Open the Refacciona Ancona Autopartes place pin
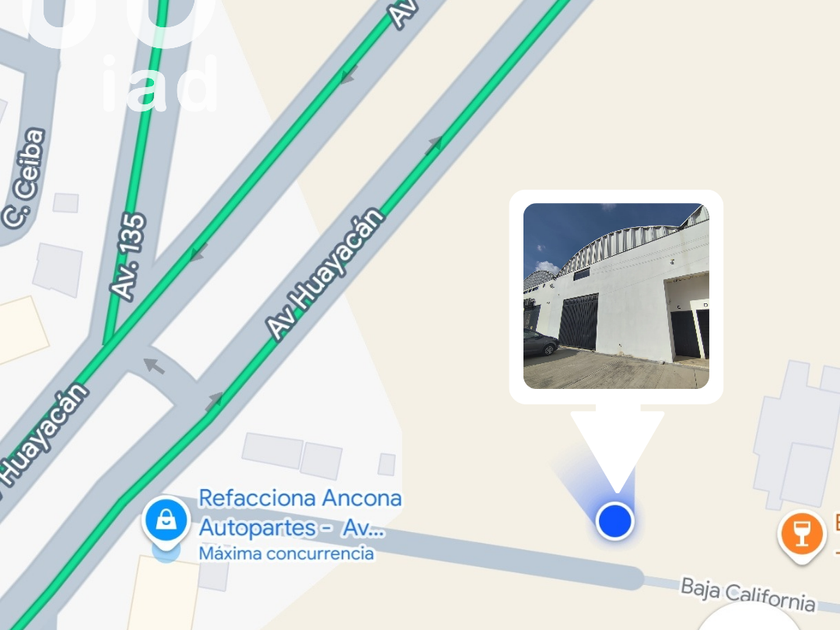The width and height of the screenshot is (840, 630). (x=166, y=521)
